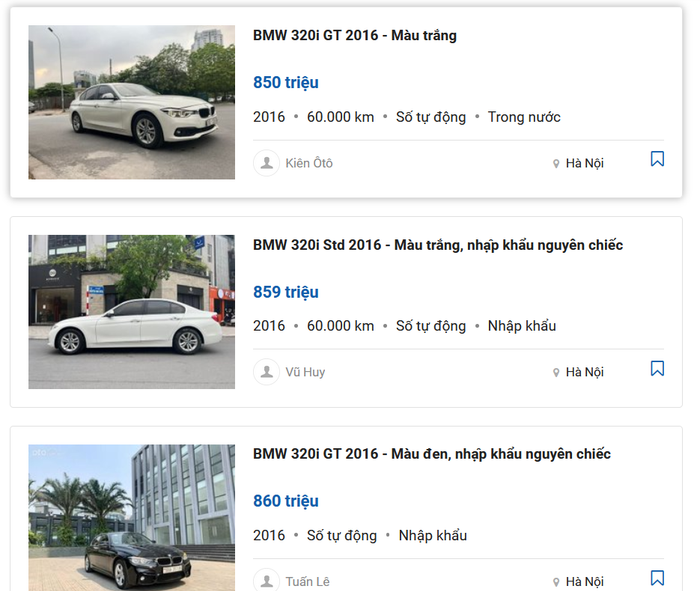Open listing title BMW 320i GT 2016 - Màu đen

[x=432, y=454]
